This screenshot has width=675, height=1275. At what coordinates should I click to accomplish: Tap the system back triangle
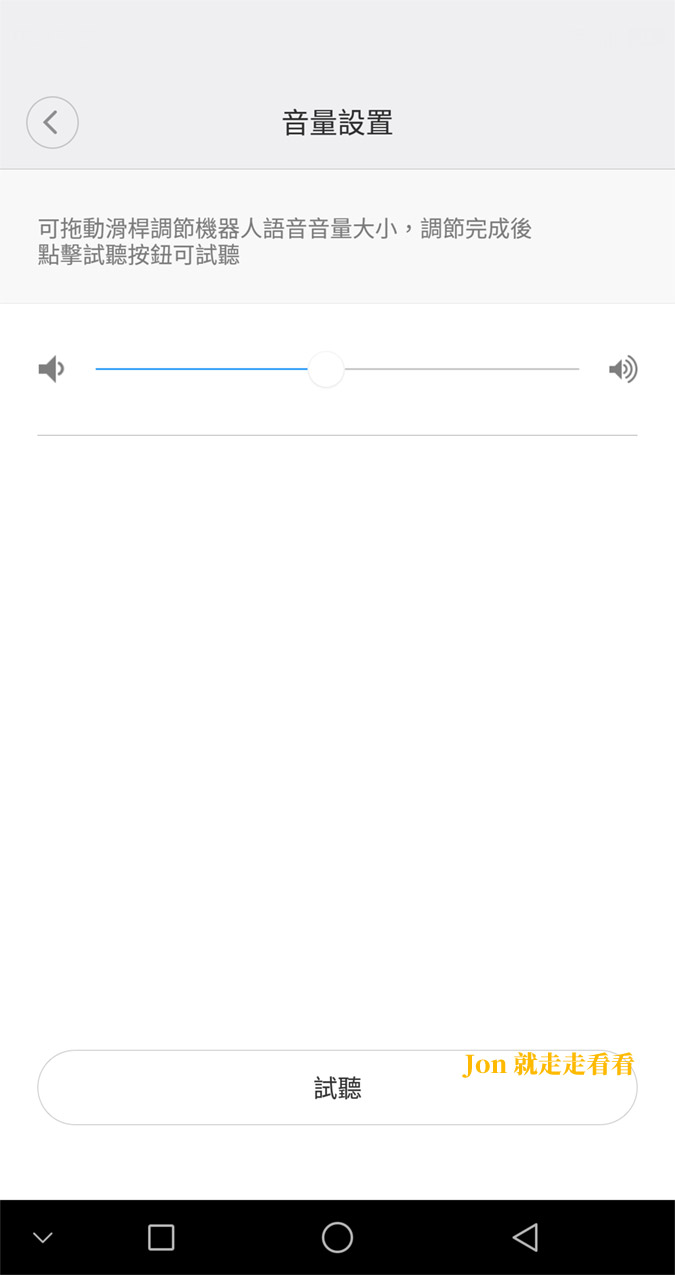[525, 1237]
